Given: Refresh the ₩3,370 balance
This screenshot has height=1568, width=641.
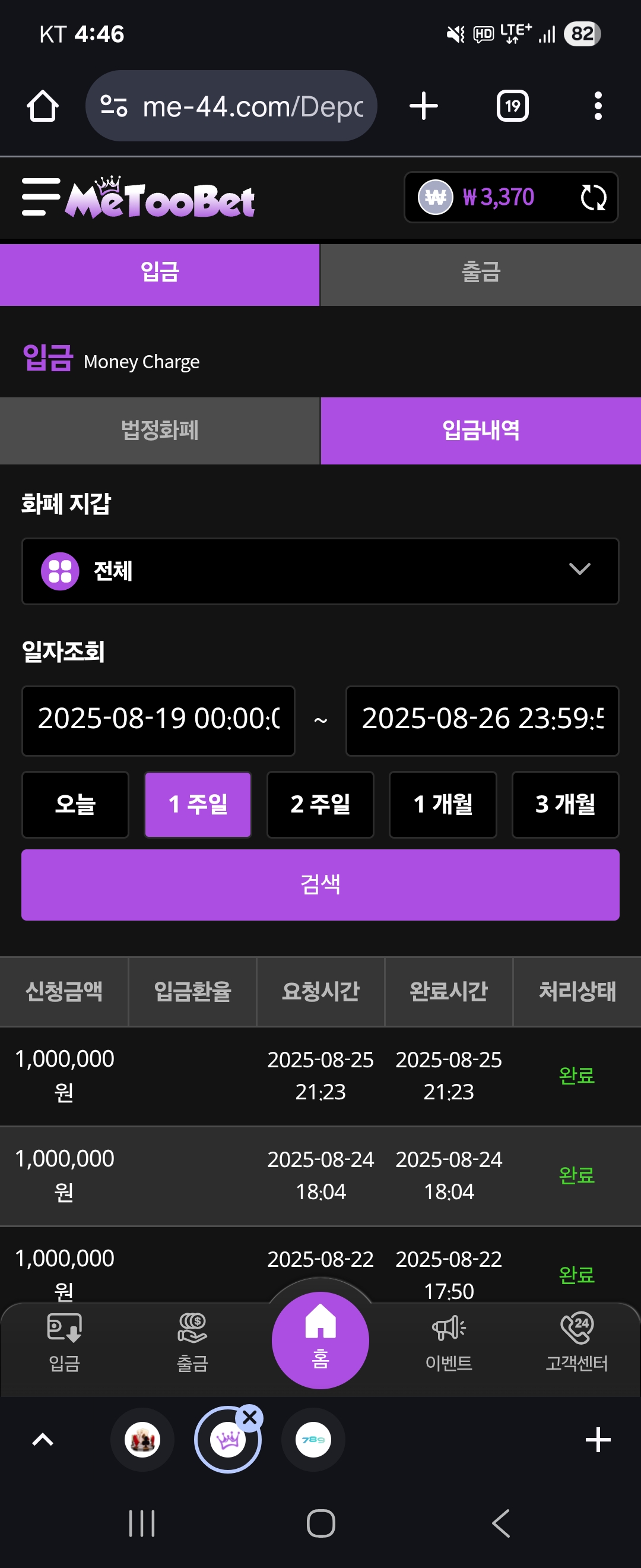Looking at the screenshot, I should pyautogui.click(x=593, y=197).
